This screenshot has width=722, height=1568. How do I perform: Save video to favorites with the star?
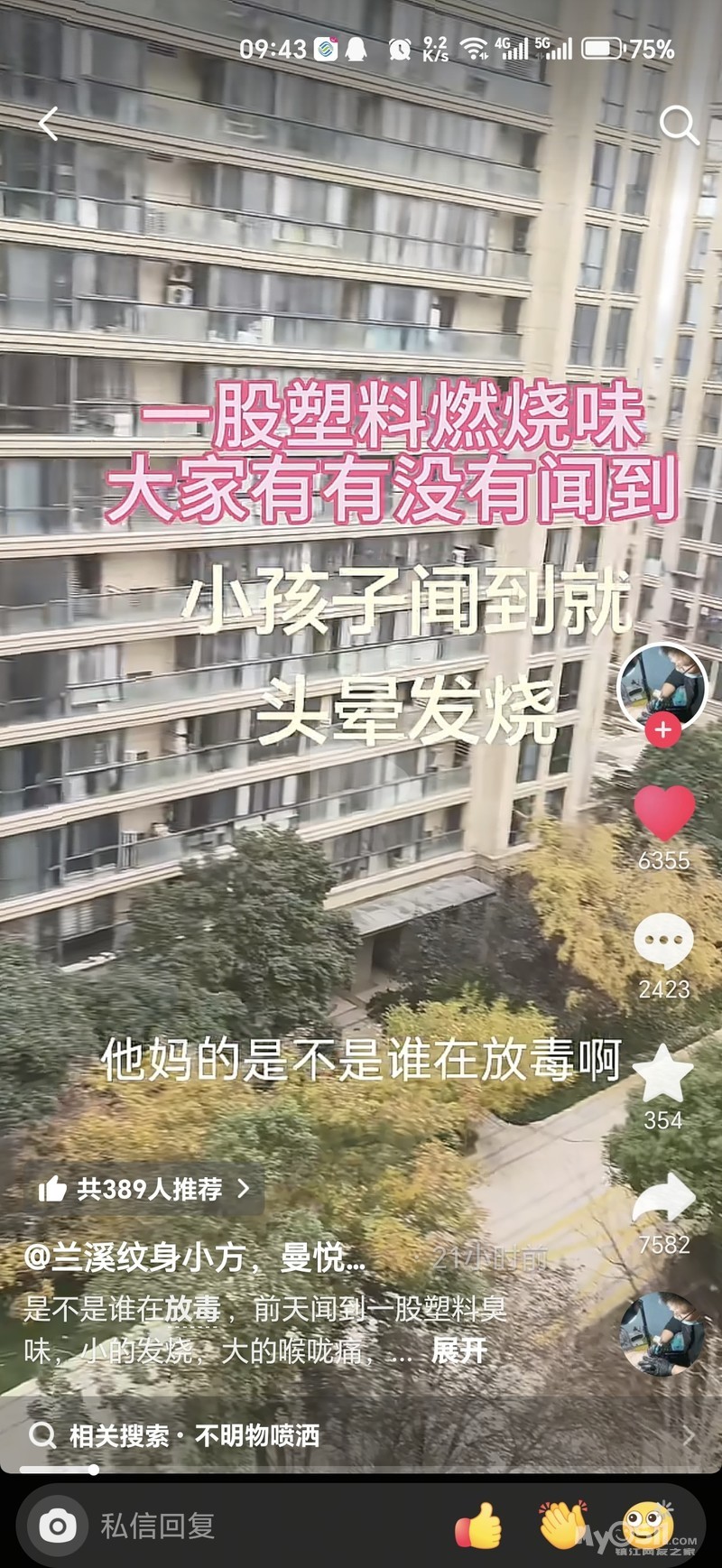click(x=663, y=1074)
